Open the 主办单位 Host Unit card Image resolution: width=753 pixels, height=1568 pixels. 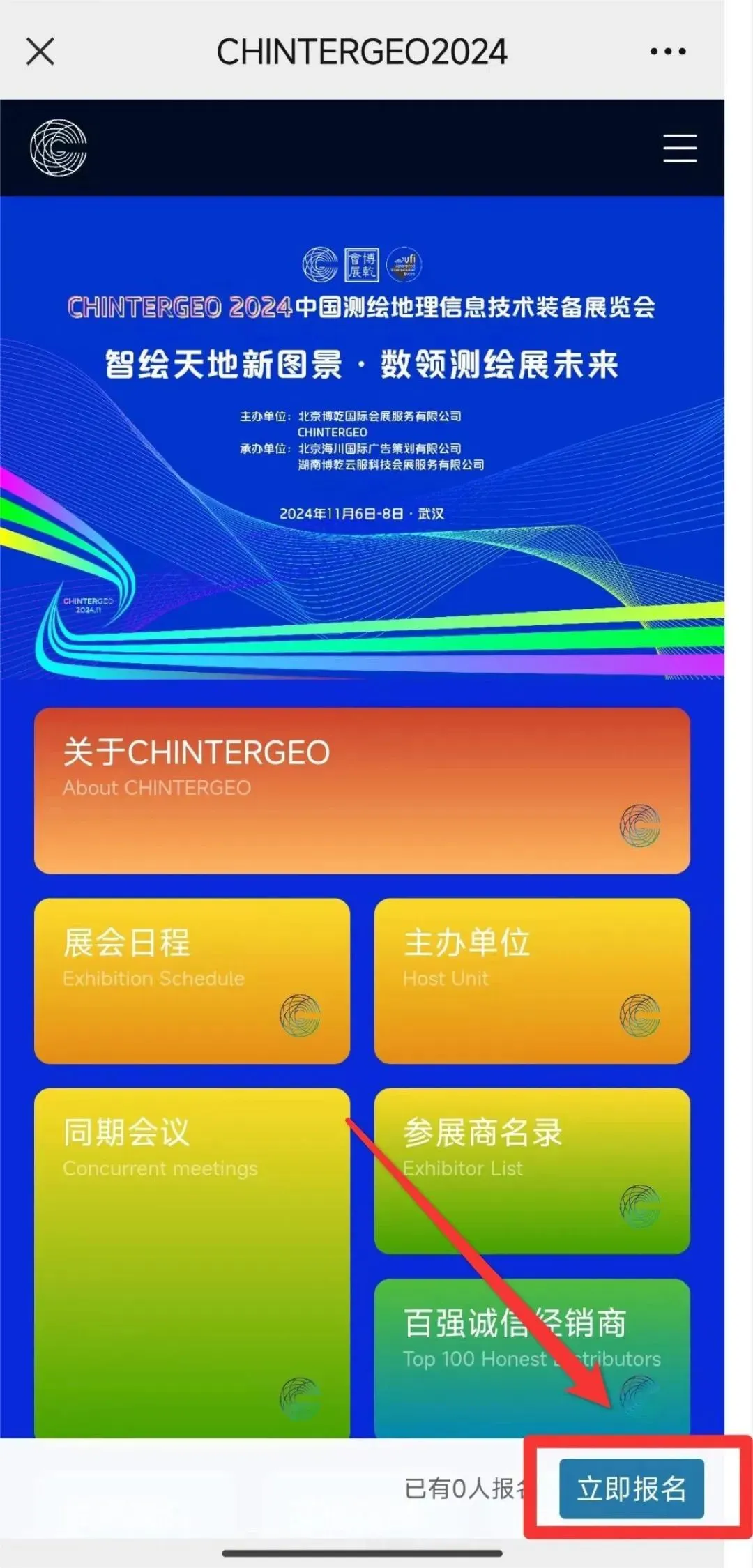point(531,980)
